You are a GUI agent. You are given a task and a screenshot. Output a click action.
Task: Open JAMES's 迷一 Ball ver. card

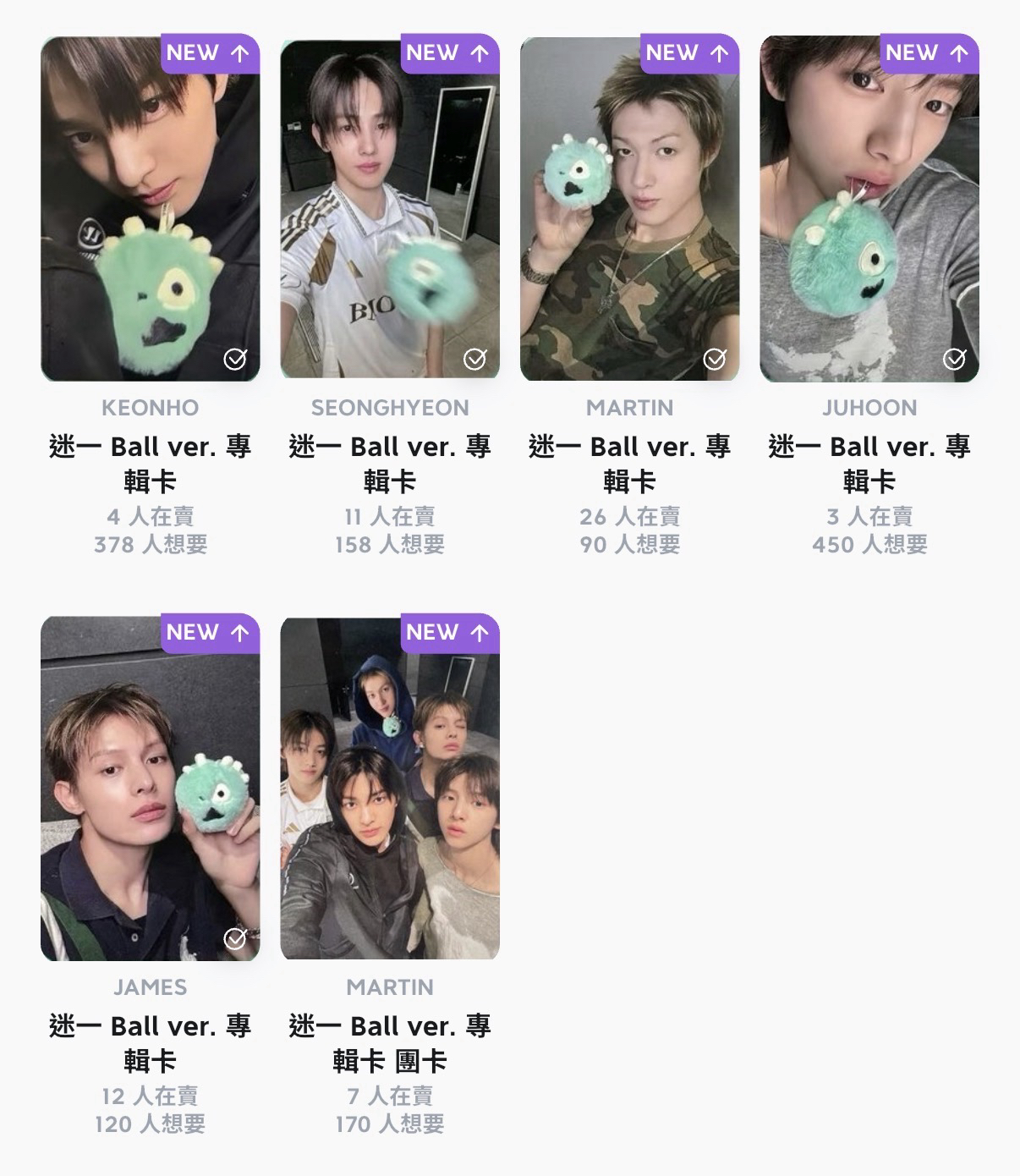[150, 787]
